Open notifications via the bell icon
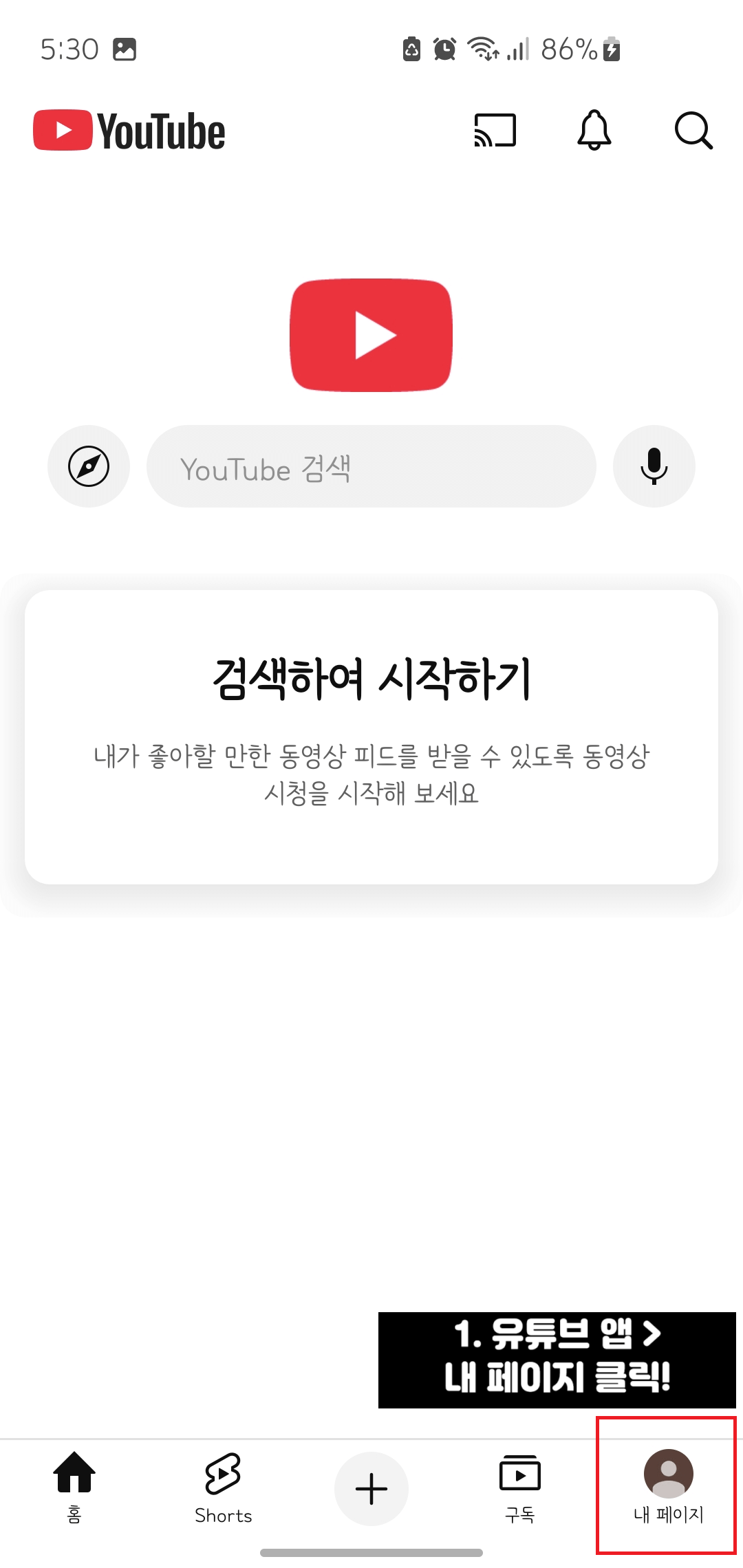This screenshot has width=743, height=1568. point(593,131)
